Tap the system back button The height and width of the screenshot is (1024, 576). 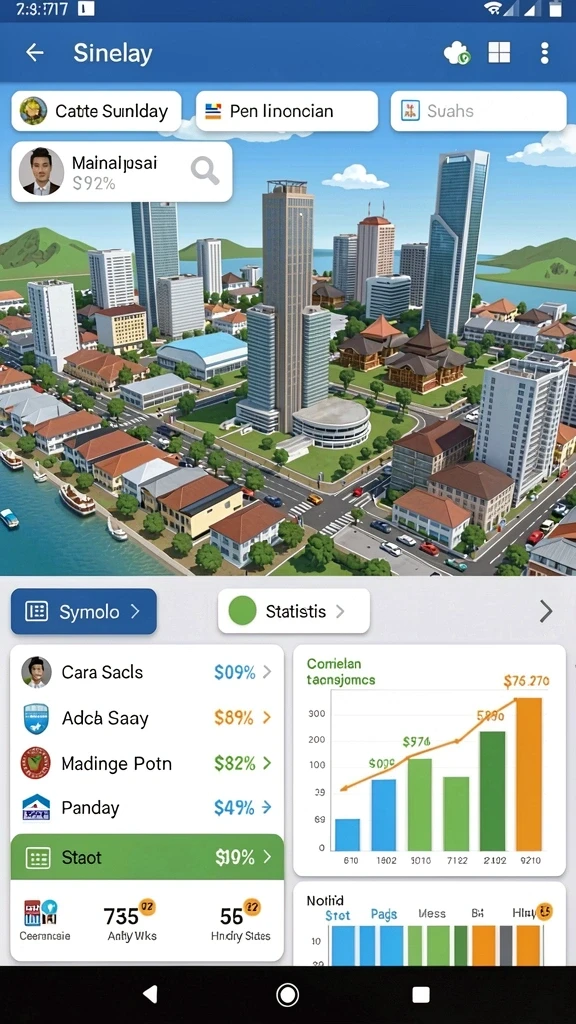click(151, 995)
